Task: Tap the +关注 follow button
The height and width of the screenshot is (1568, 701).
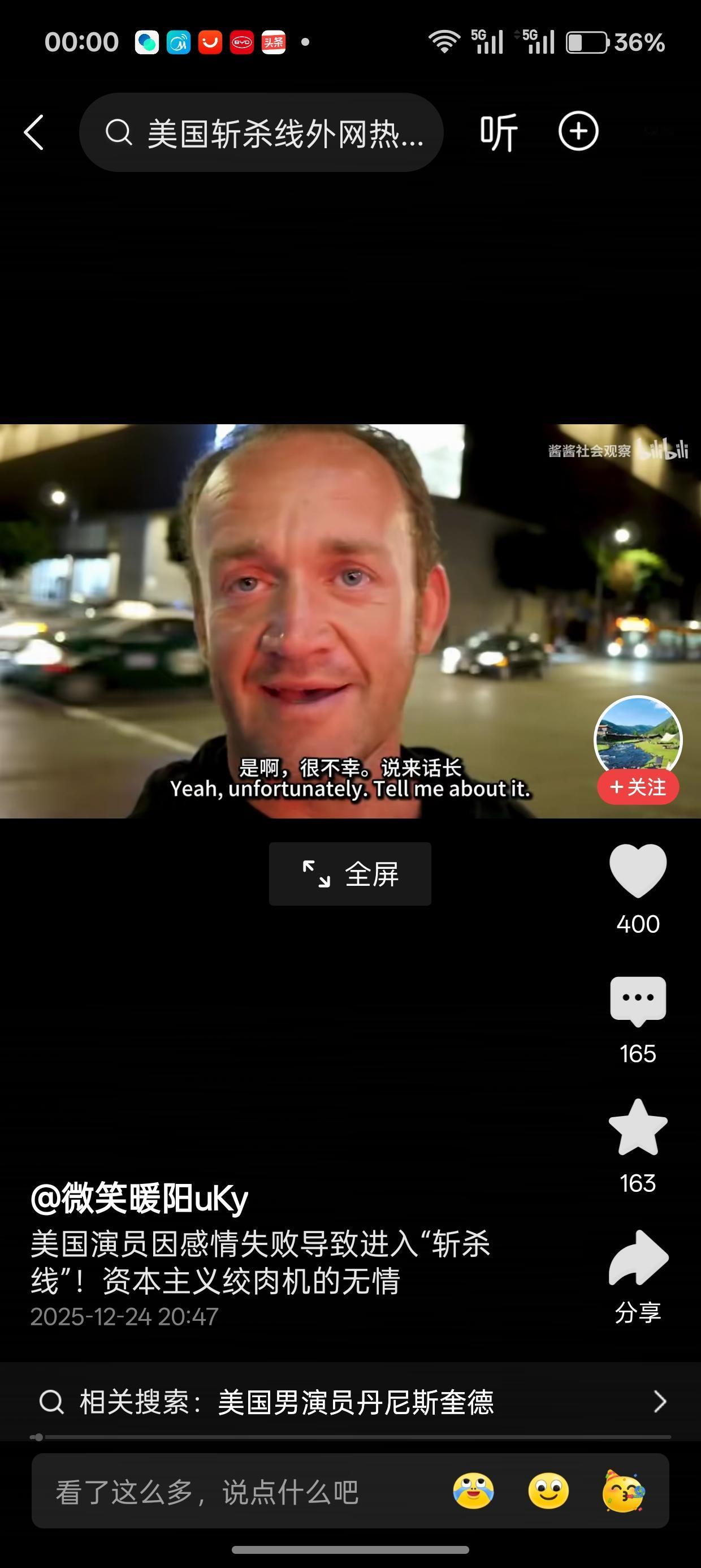Action: [x=637, y=787]
